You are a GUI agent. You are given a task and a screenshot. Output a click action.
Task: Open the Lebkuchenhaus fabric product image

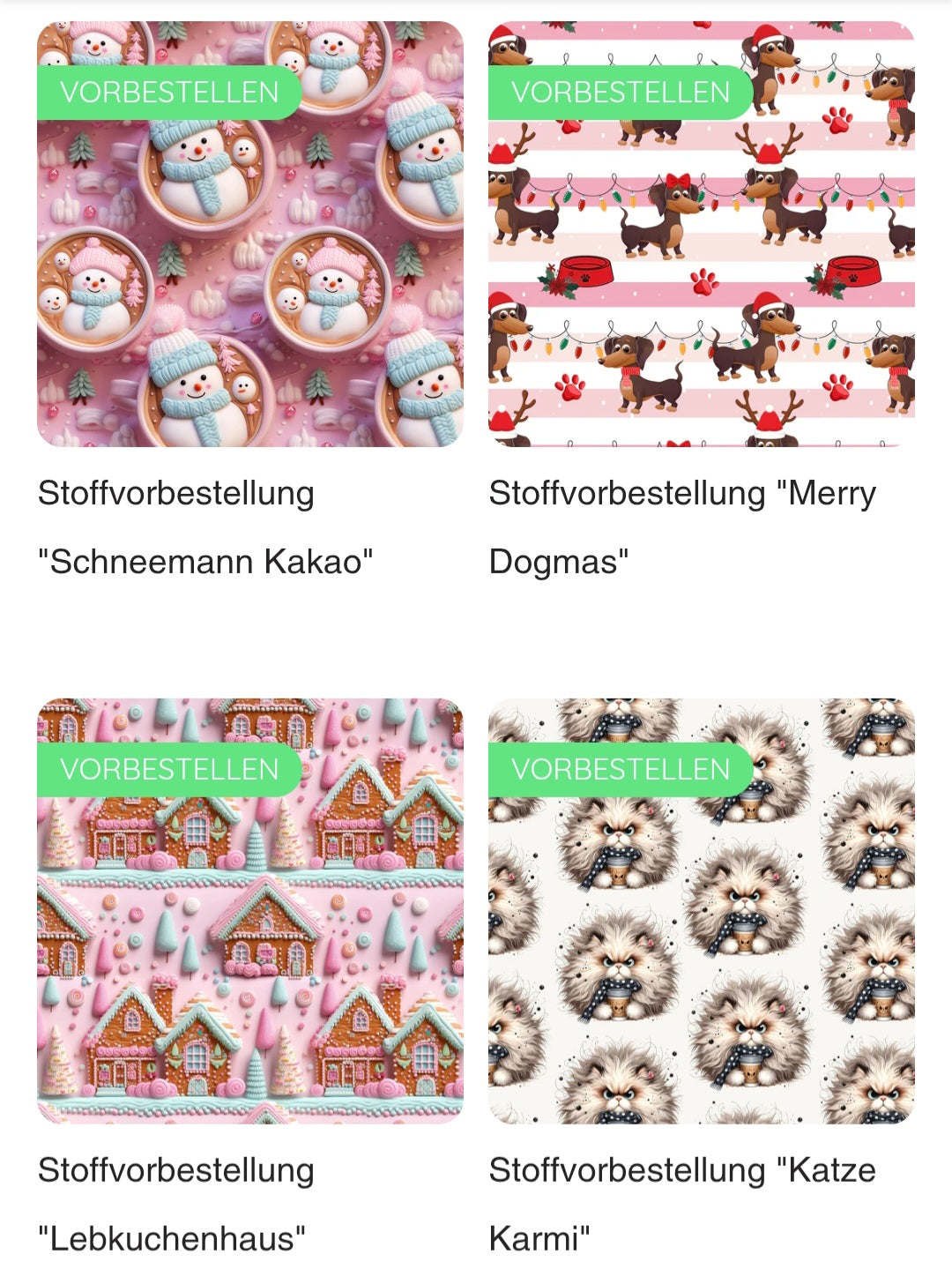[249, 935]
